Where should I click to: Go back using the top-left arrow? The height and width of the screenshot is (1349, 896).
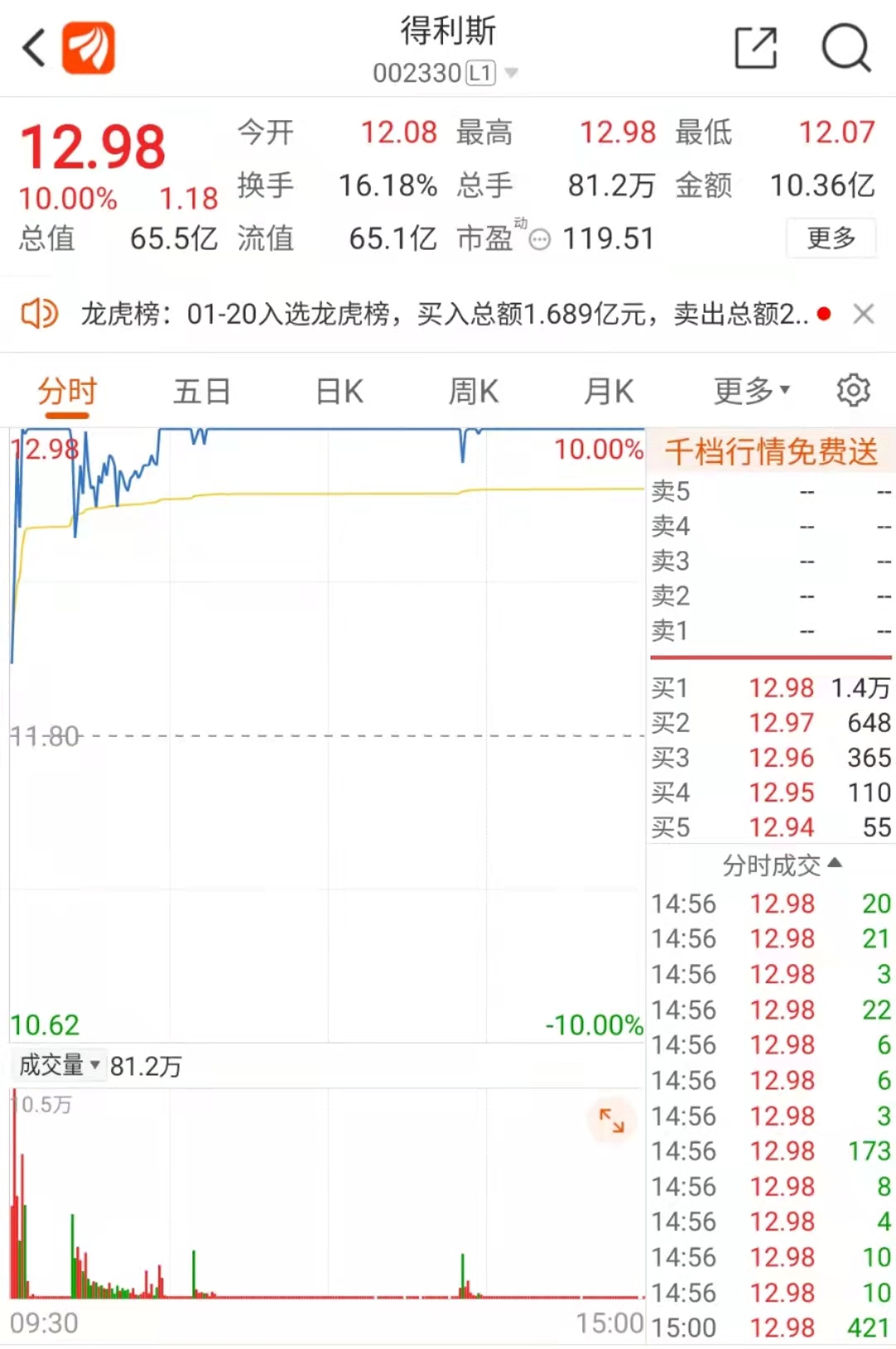(x=34, y=48)
